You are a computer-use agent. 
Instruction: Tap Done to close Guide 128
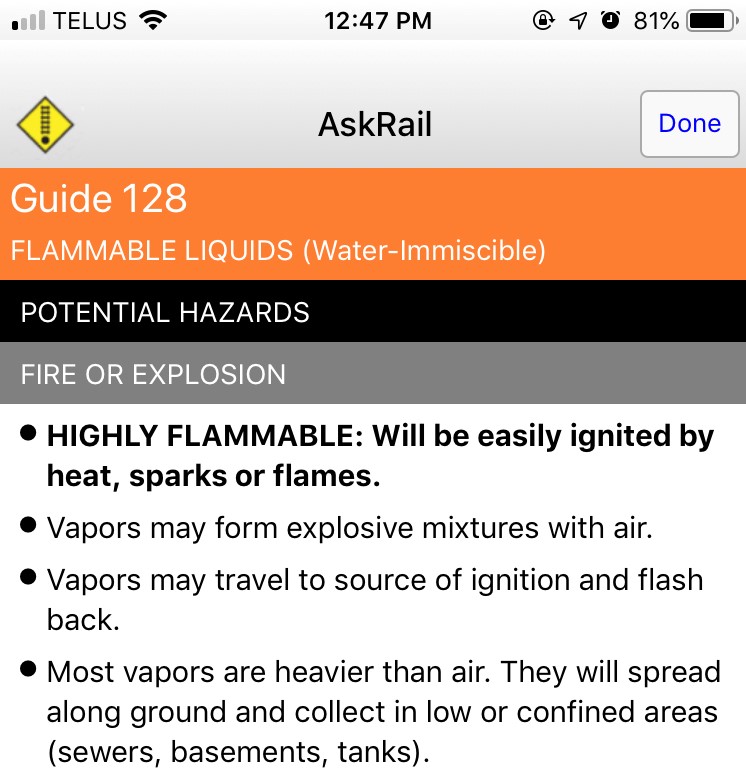coord(689,123)
